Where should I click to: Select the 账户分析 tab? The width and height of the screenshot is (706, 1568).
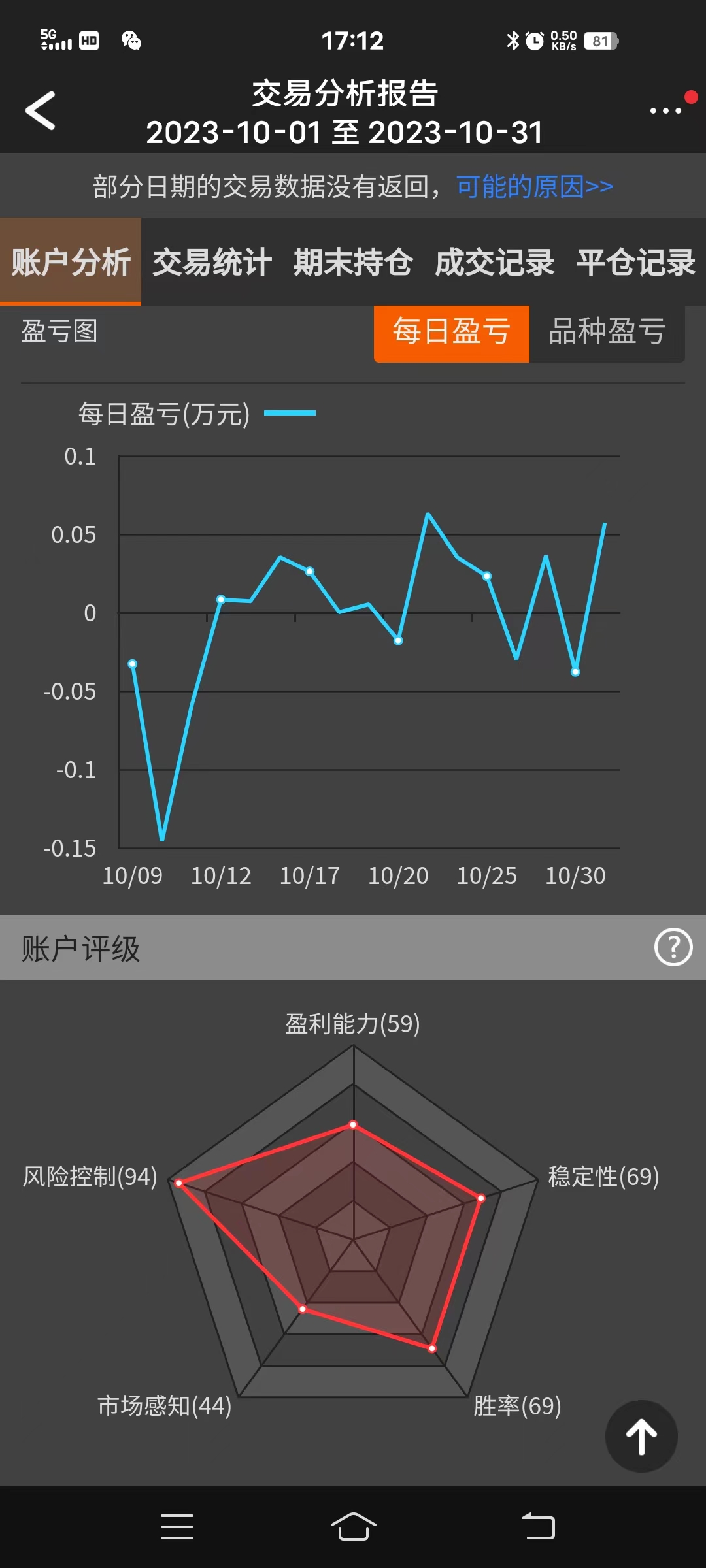coord(71,262)
